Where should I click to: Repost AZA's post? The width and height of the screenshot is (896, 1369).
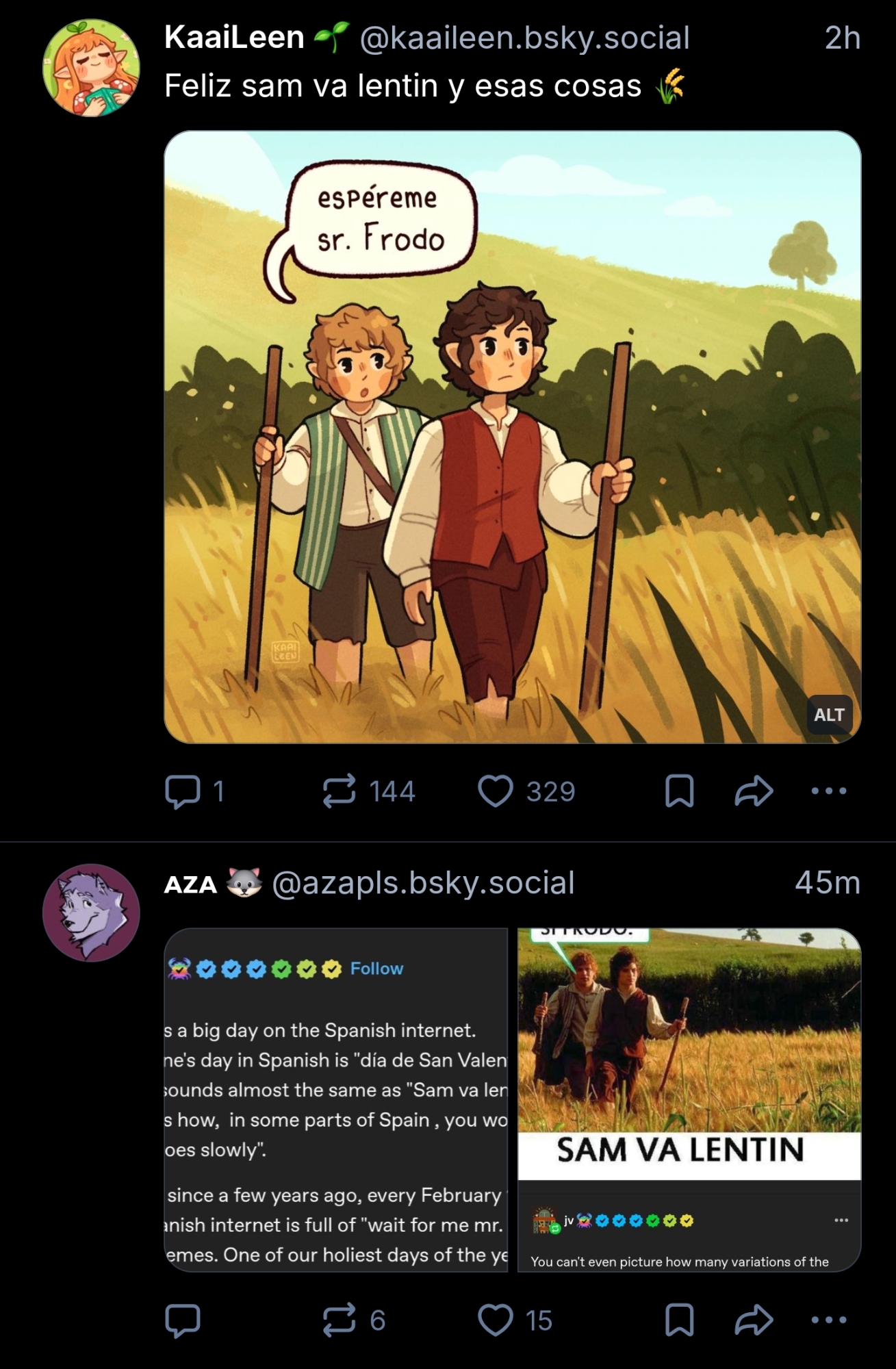point(340,1320)
